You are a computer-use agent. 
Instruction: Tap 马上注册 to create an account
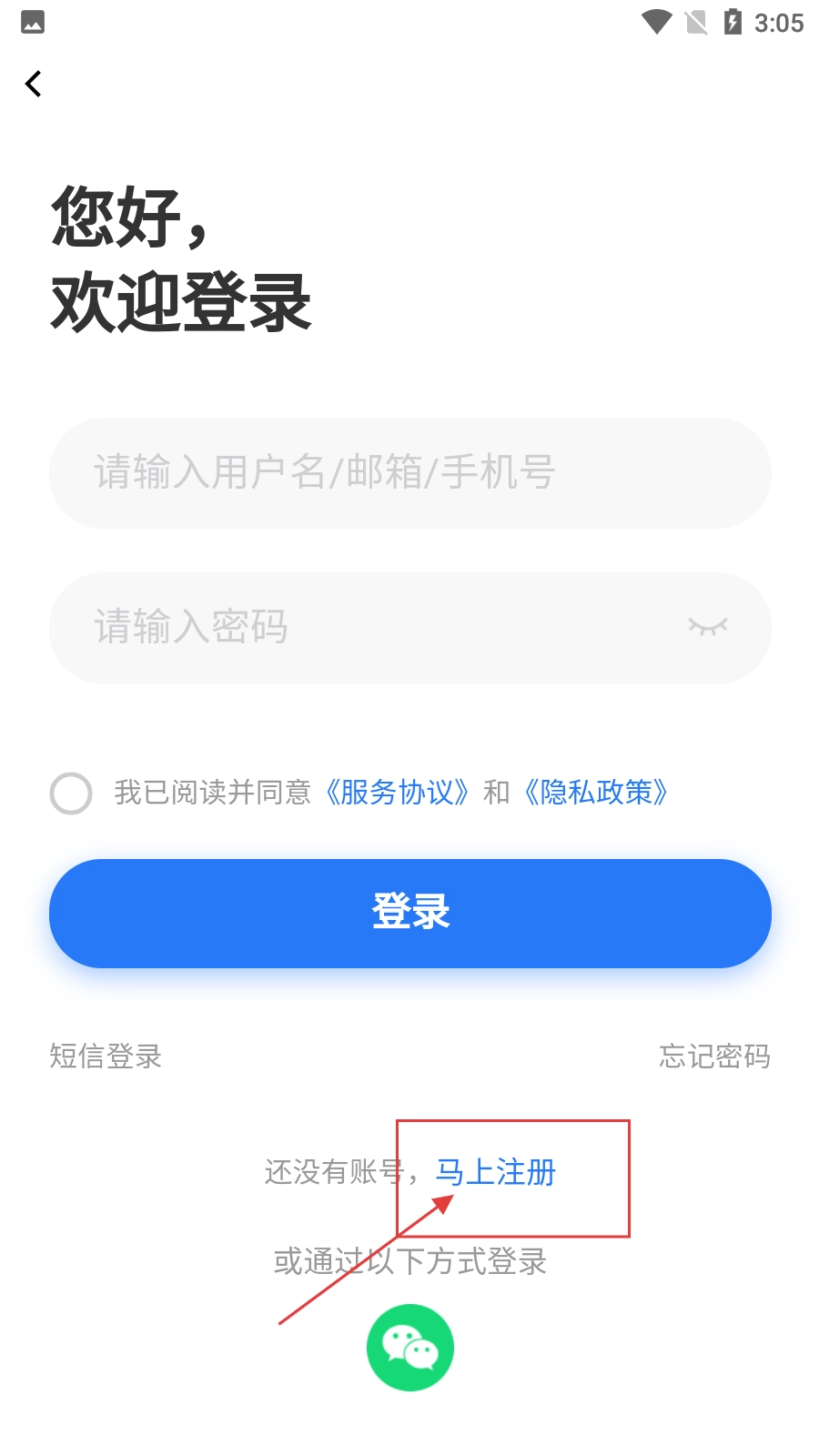pos(496,1172)
